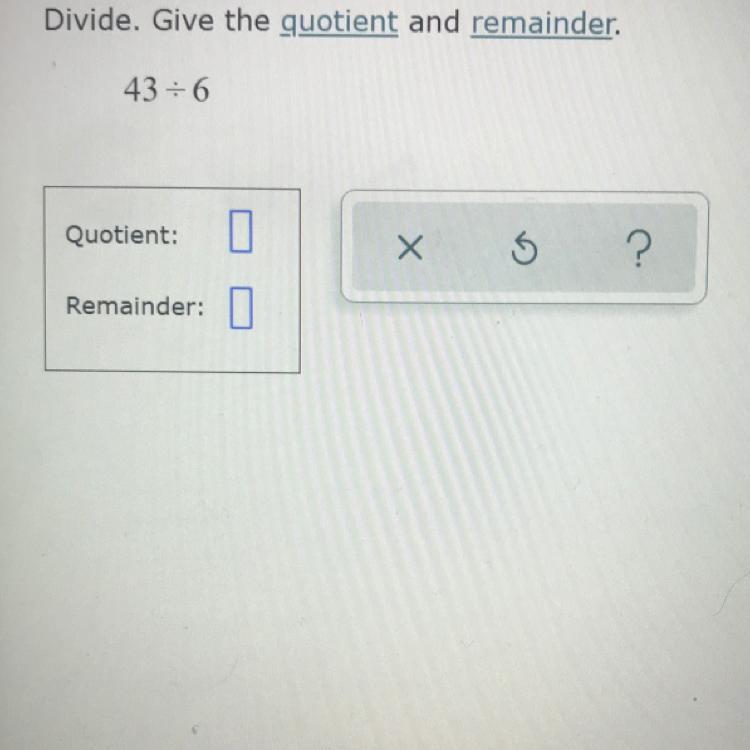Tap the Quotient answer box
750x750 pixels.
click(241, 231)
